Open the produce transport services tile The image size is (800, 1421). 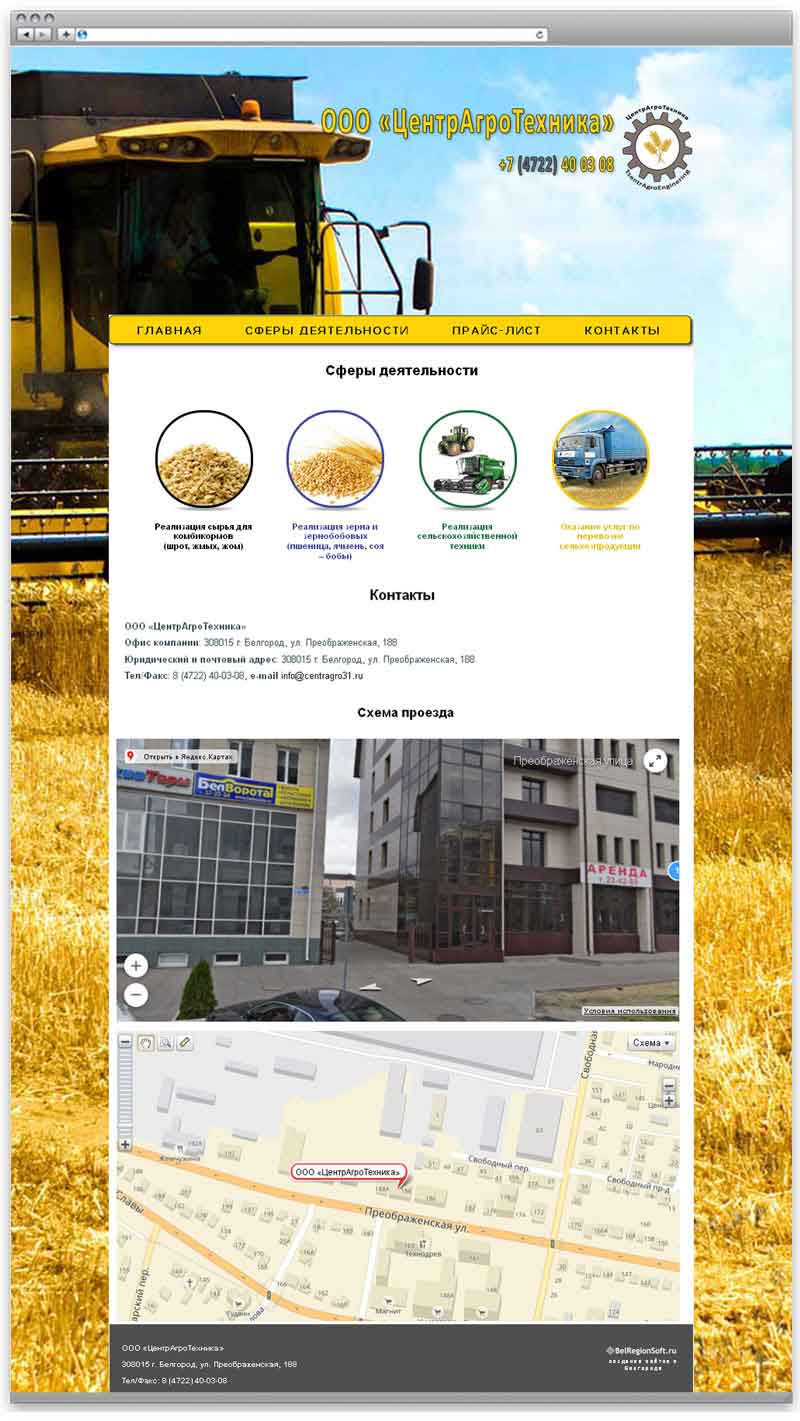(x=600, y=460)
